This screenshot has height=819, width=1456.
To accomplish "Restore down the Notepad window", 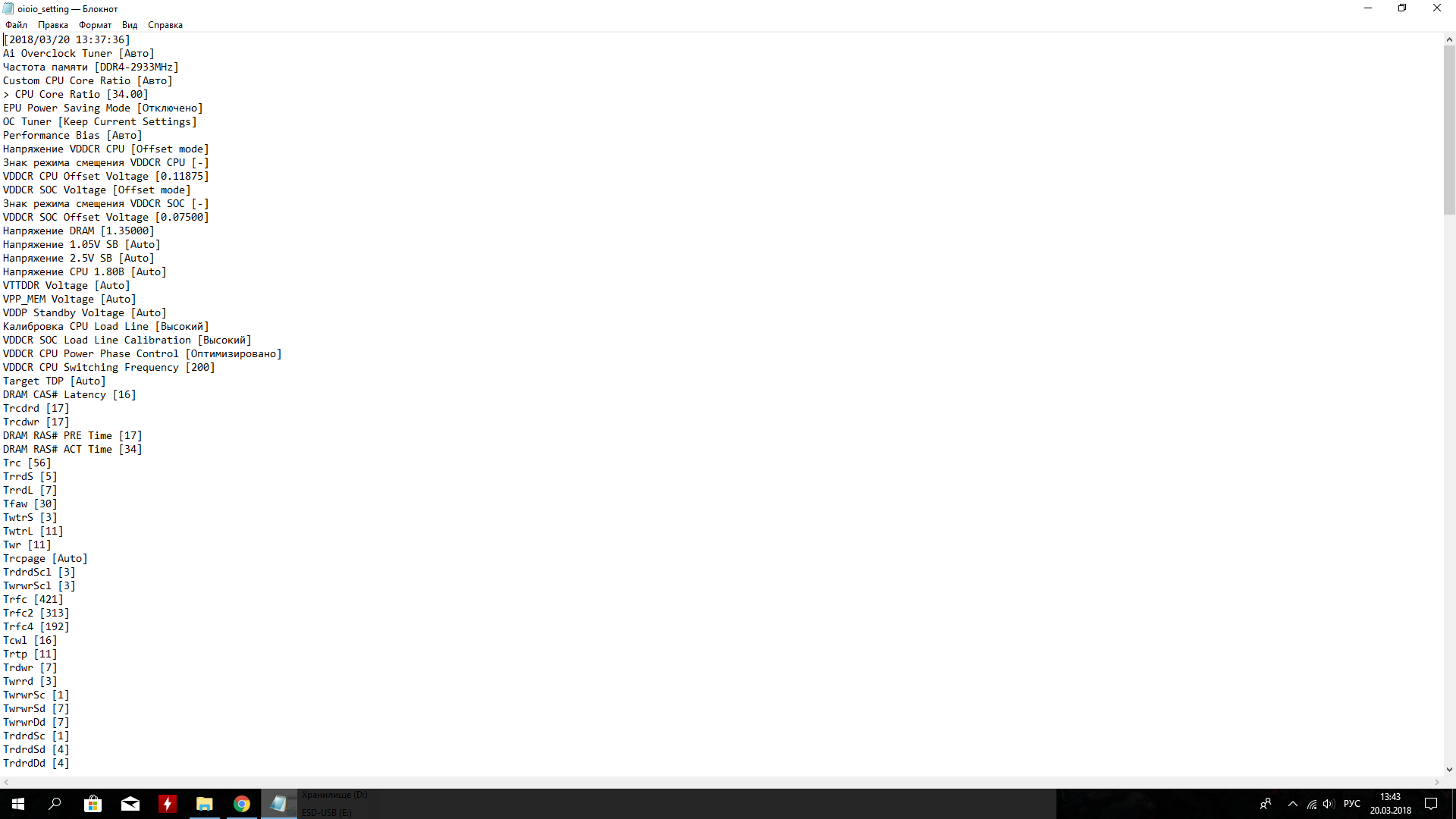I will (x=1402, y=8).
